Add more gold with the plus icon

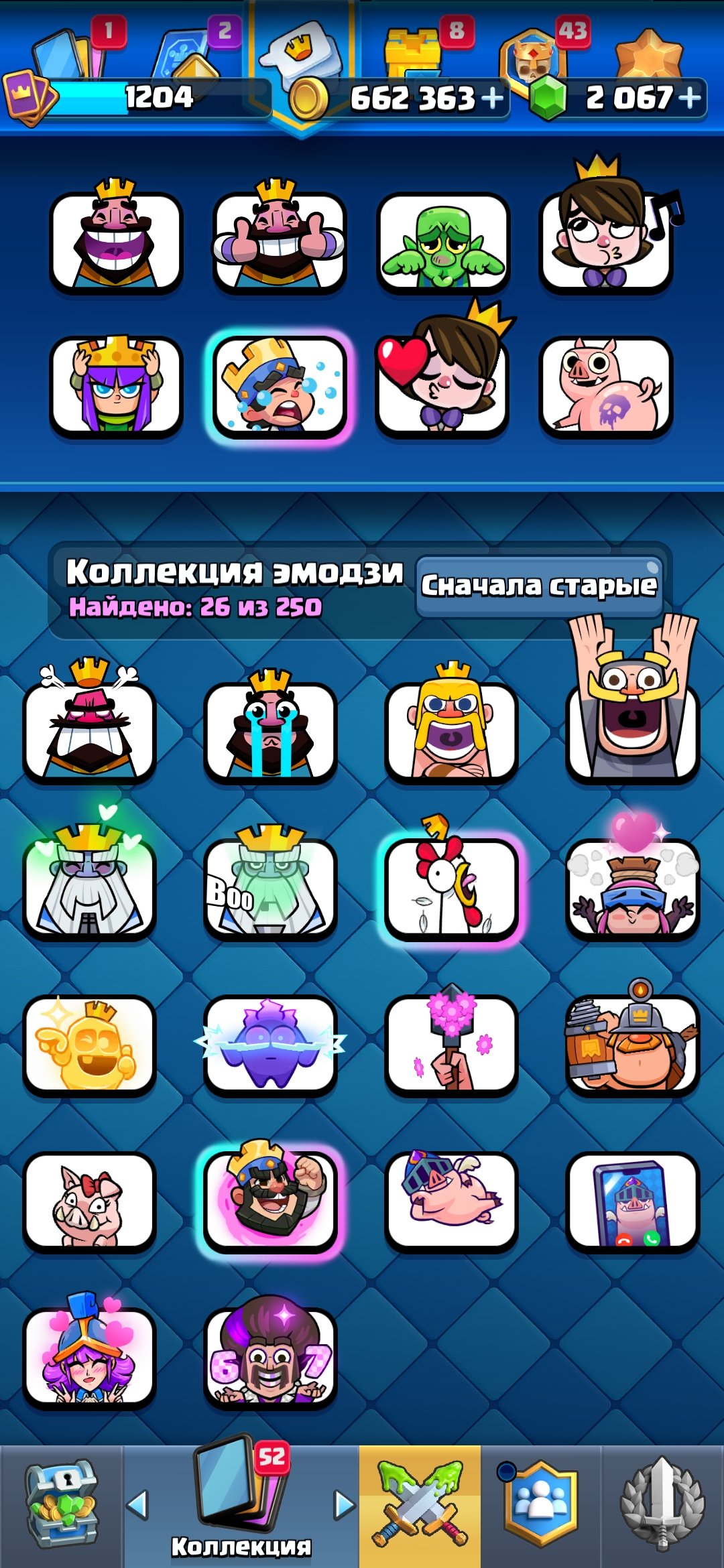click(x=492, y=99)
